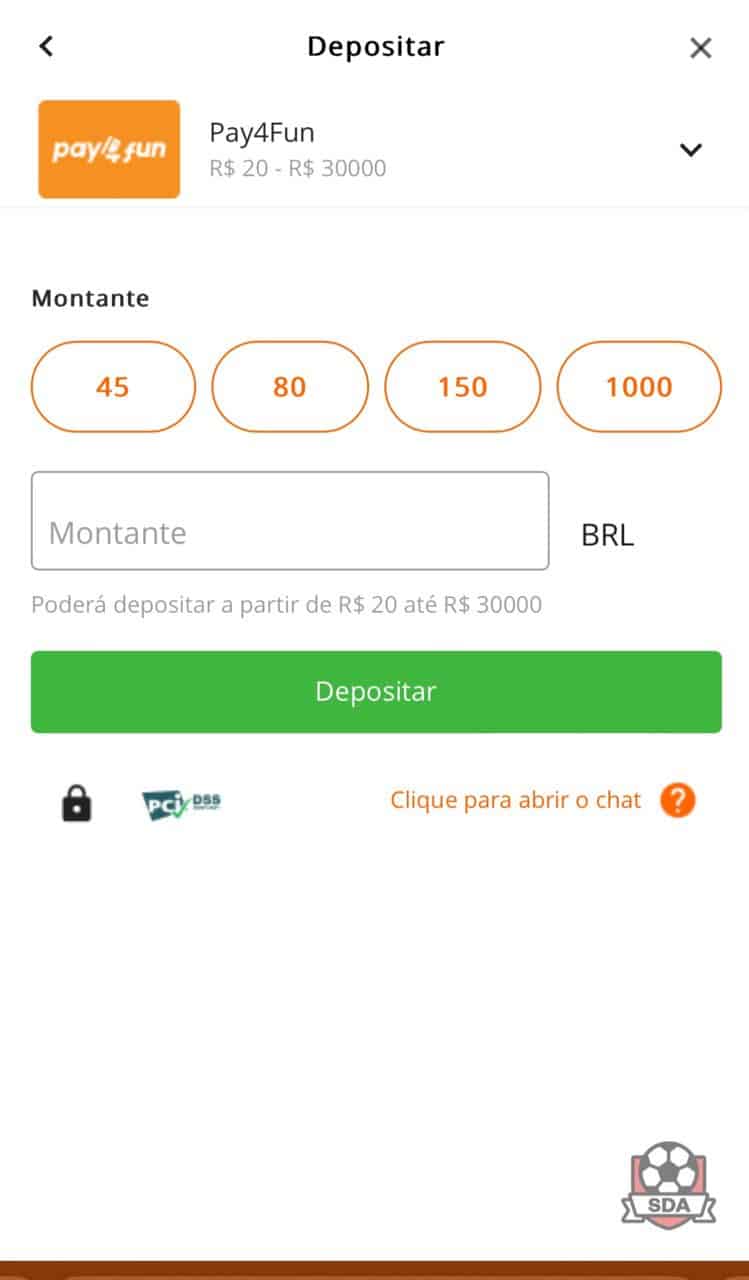This screenshot has height=1280, width=749.
Task: Pick the 150 amount chip
Action: click(x=463, y=387)
